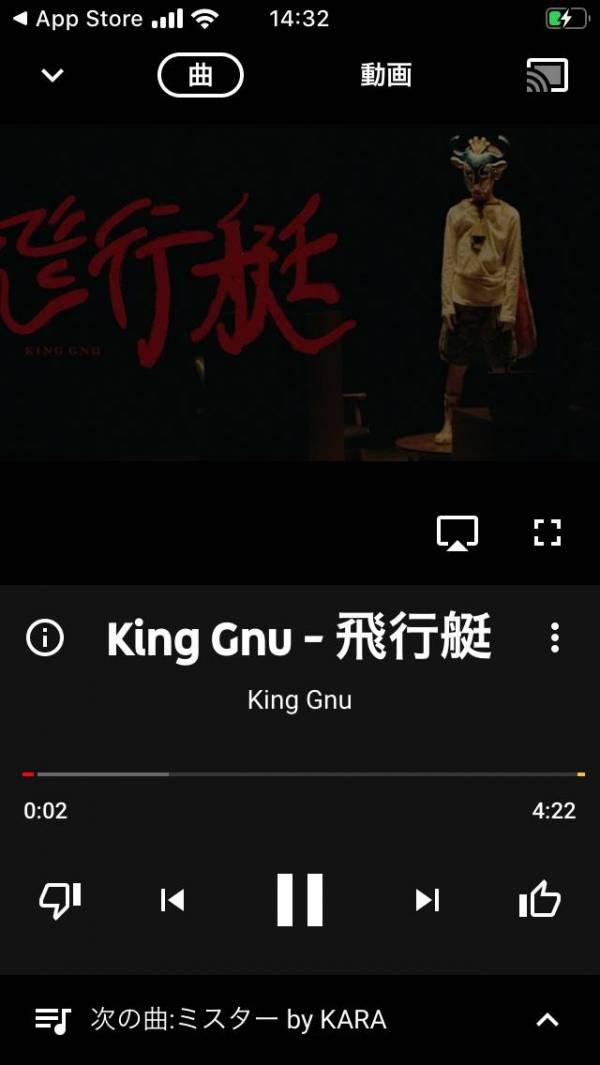Switch to the 曲 (song) mode
Screen dimensions: 600x1065
(x=200, y=75)
